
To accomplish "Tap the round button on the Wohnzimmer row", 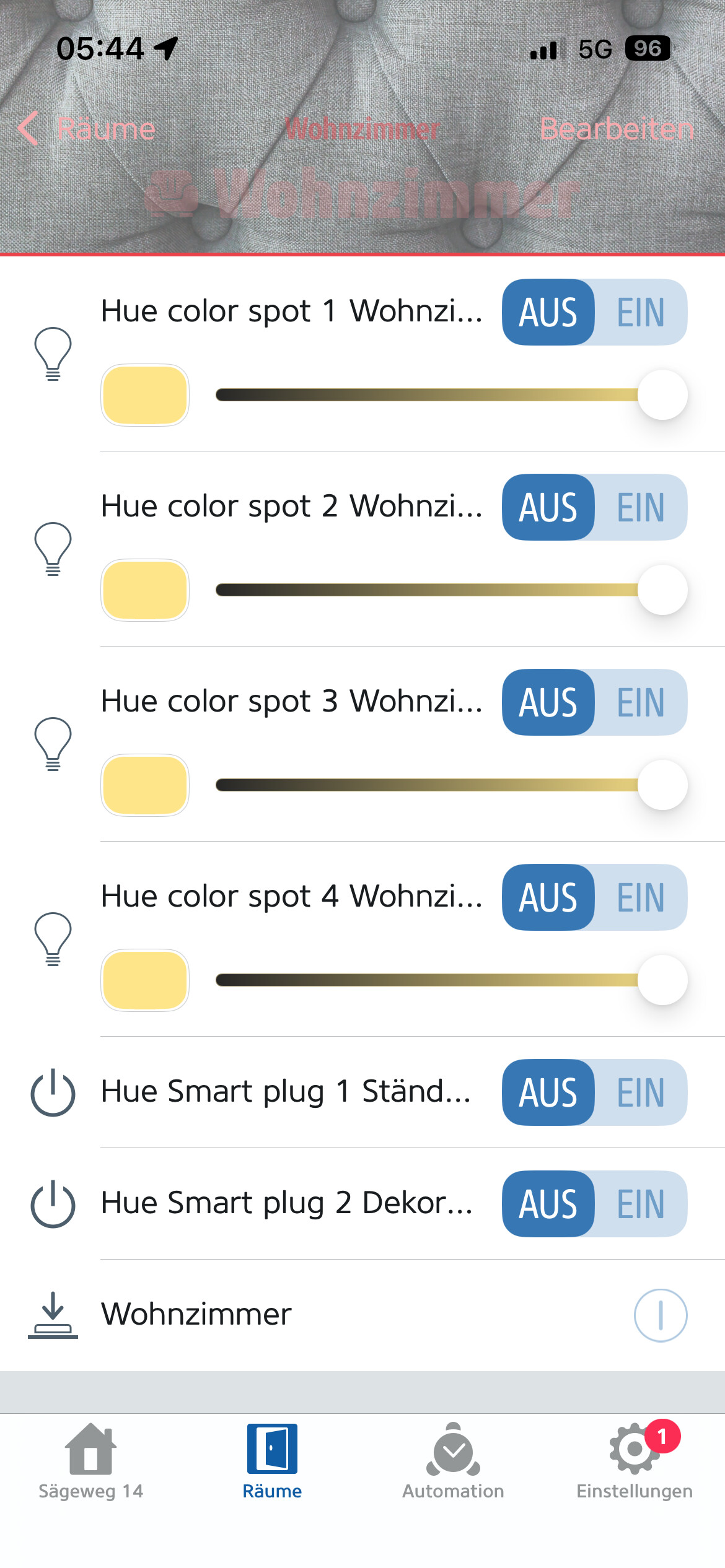I will click(660, 1315).
